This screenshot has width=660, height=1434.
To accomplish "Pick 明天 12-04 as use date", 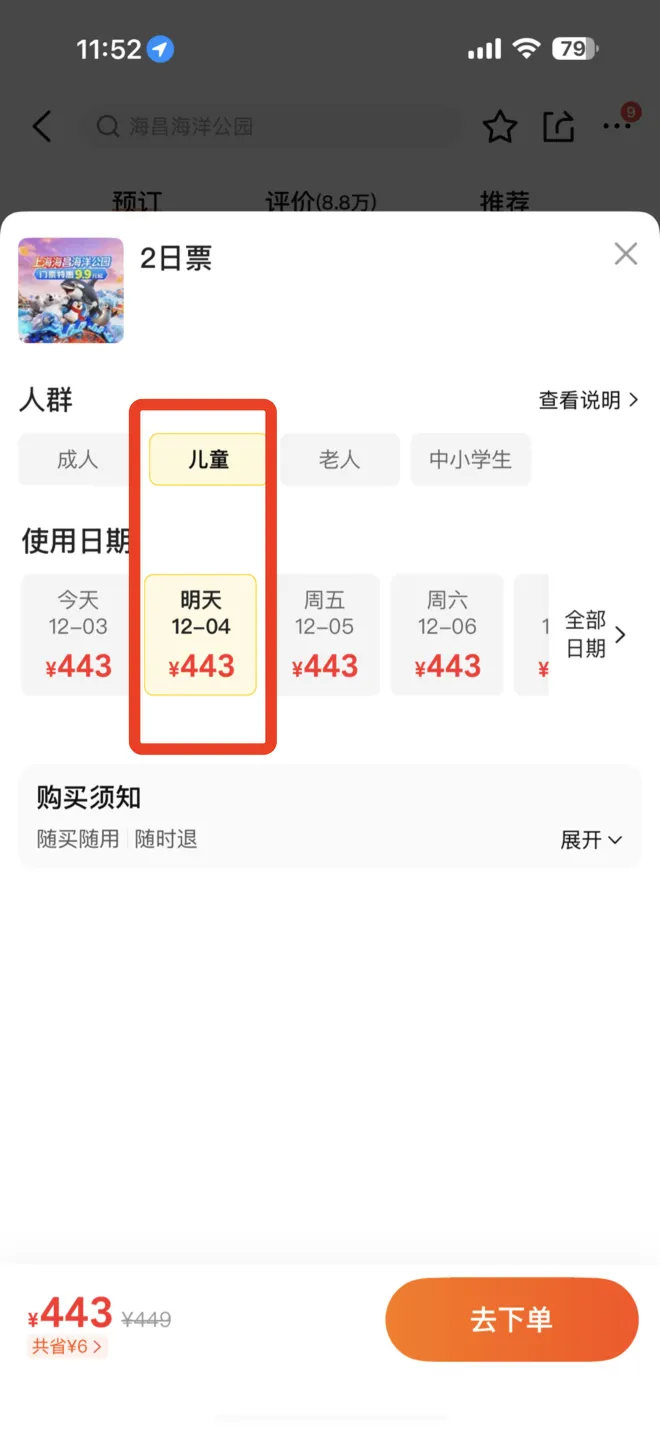I will pyautogui.click(x=201, y=634).
